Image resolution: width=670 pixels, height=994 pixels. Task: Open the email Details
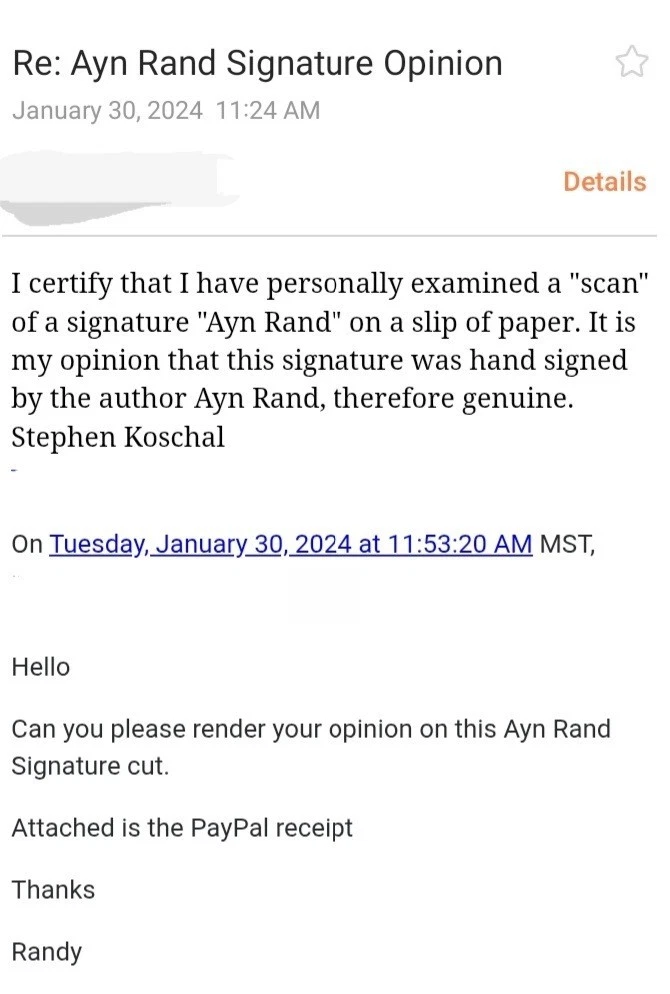point(604,182)
